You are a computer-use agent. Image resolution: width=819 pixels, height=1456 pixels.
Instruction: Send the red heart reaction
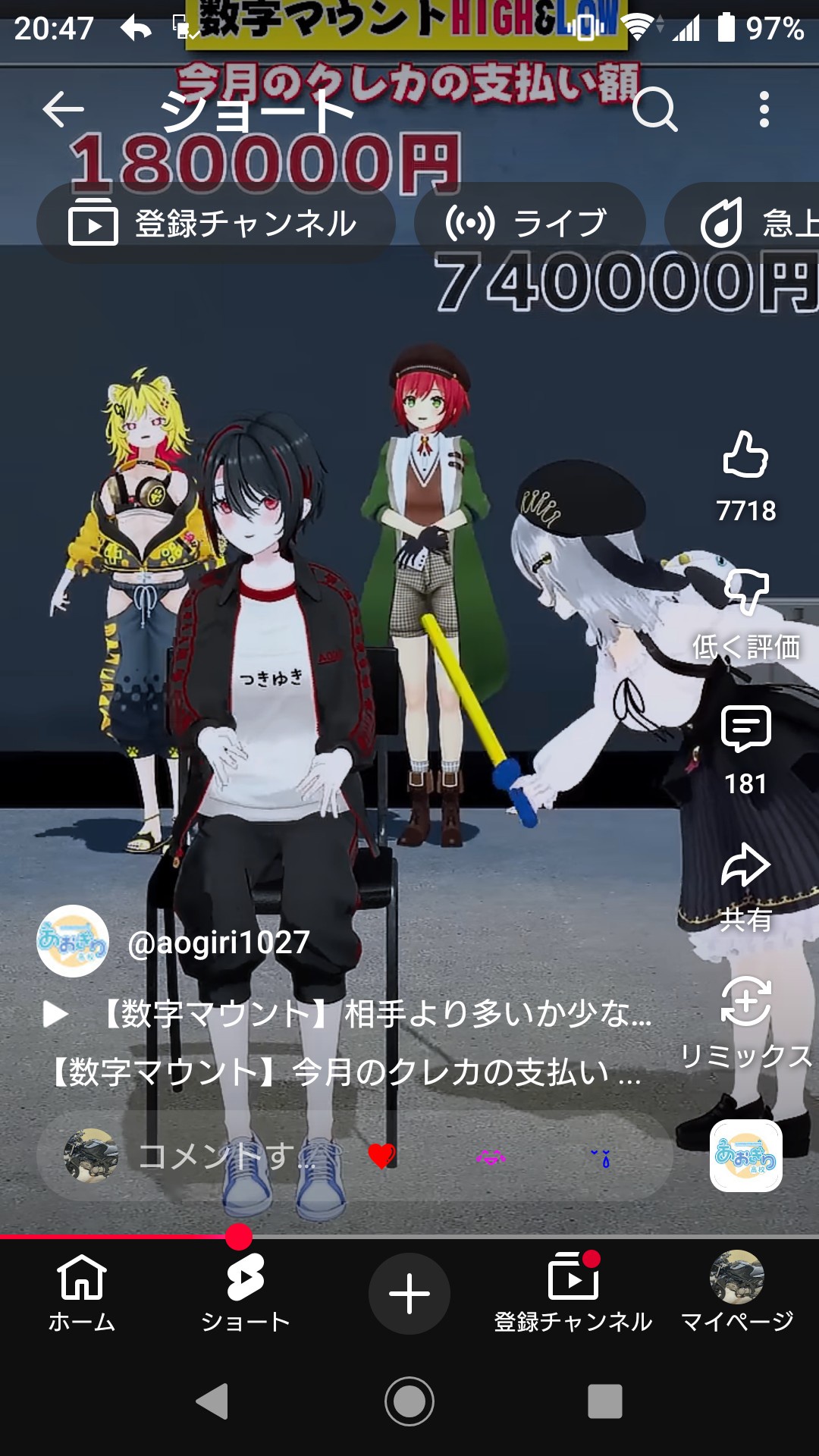click(x=381, y=1156)
